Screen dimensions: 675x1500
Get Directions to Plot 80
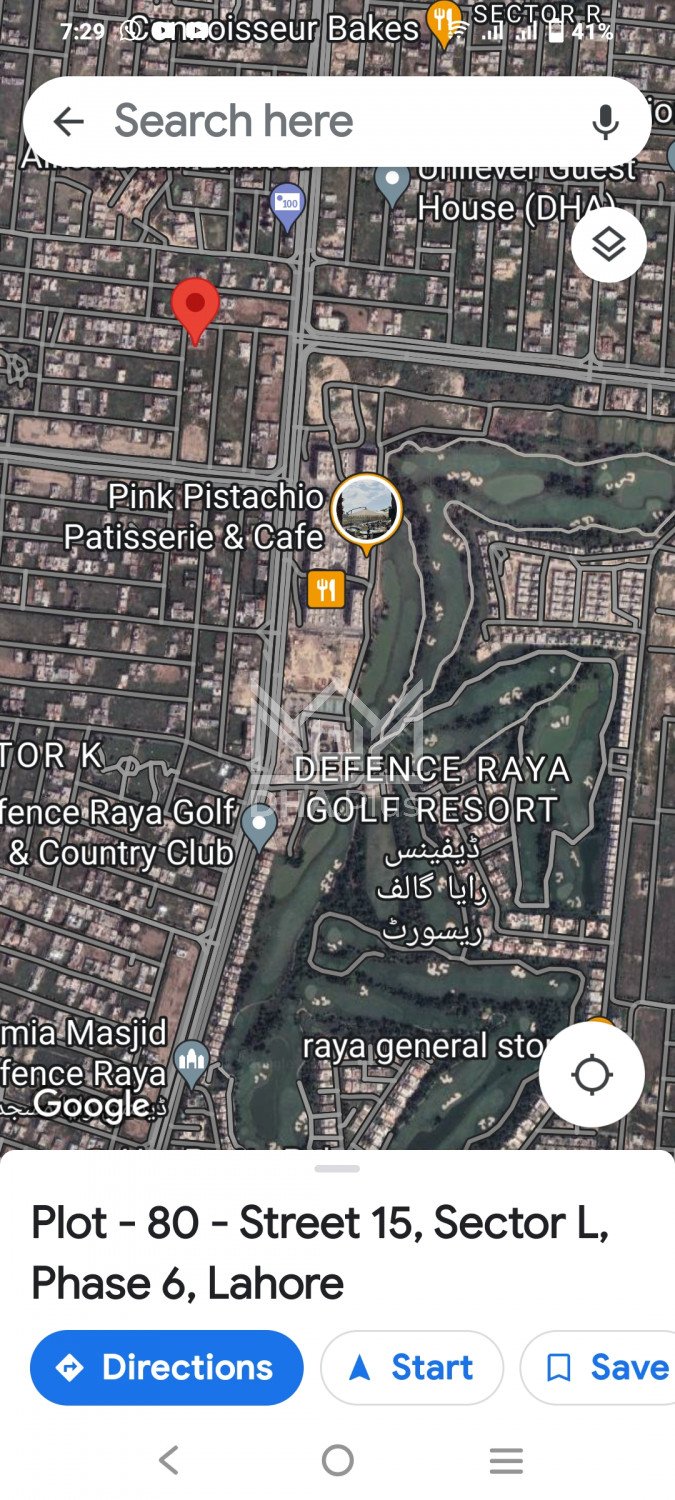coord(167,1367)
